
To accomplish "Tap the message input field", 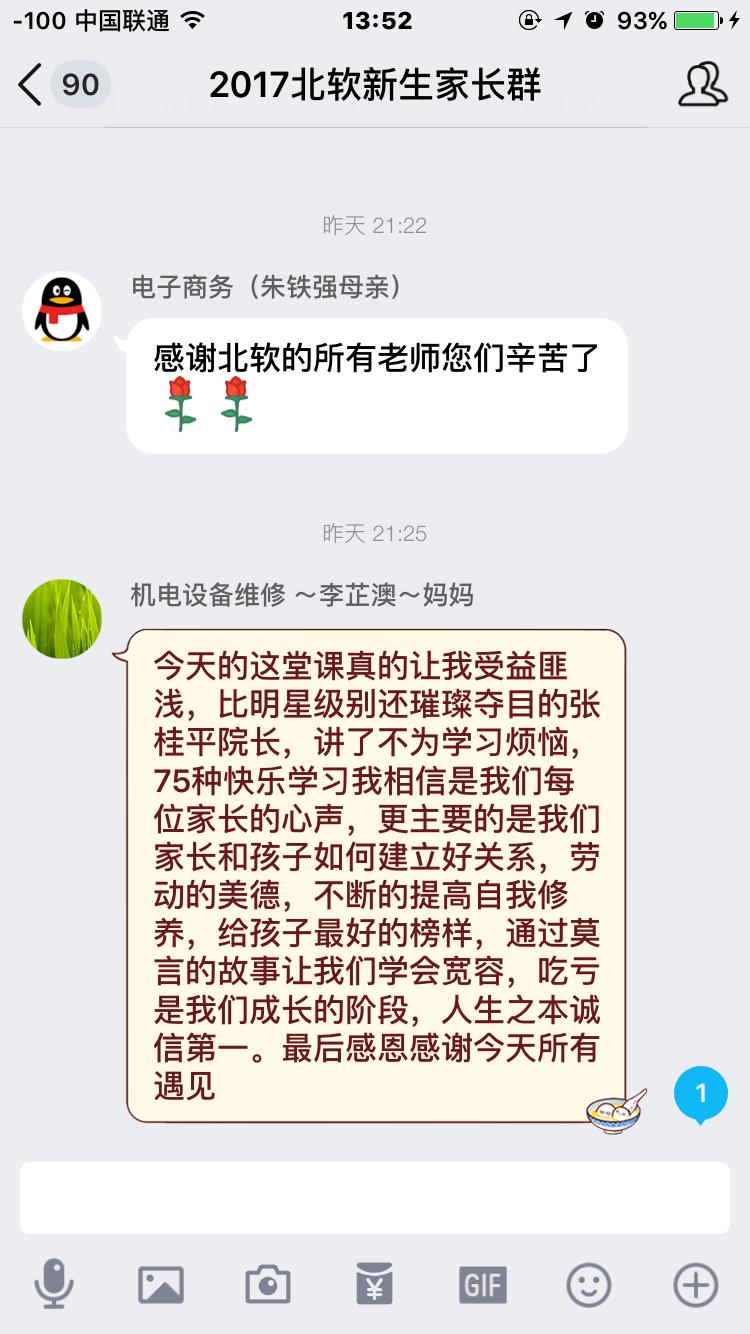I will tap(374, 1197).
